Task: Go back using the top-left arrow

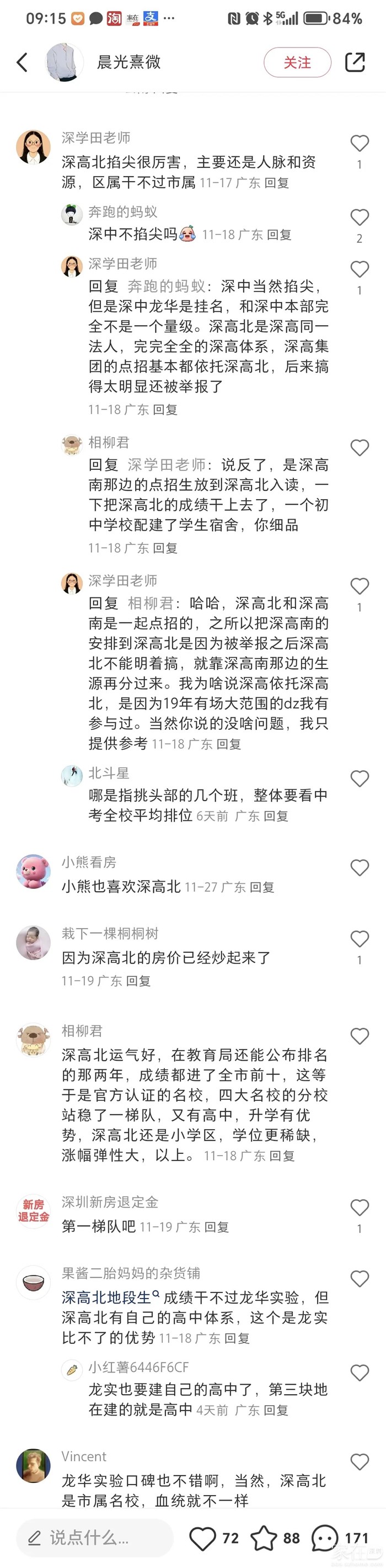Action: [x=23, y=62]
